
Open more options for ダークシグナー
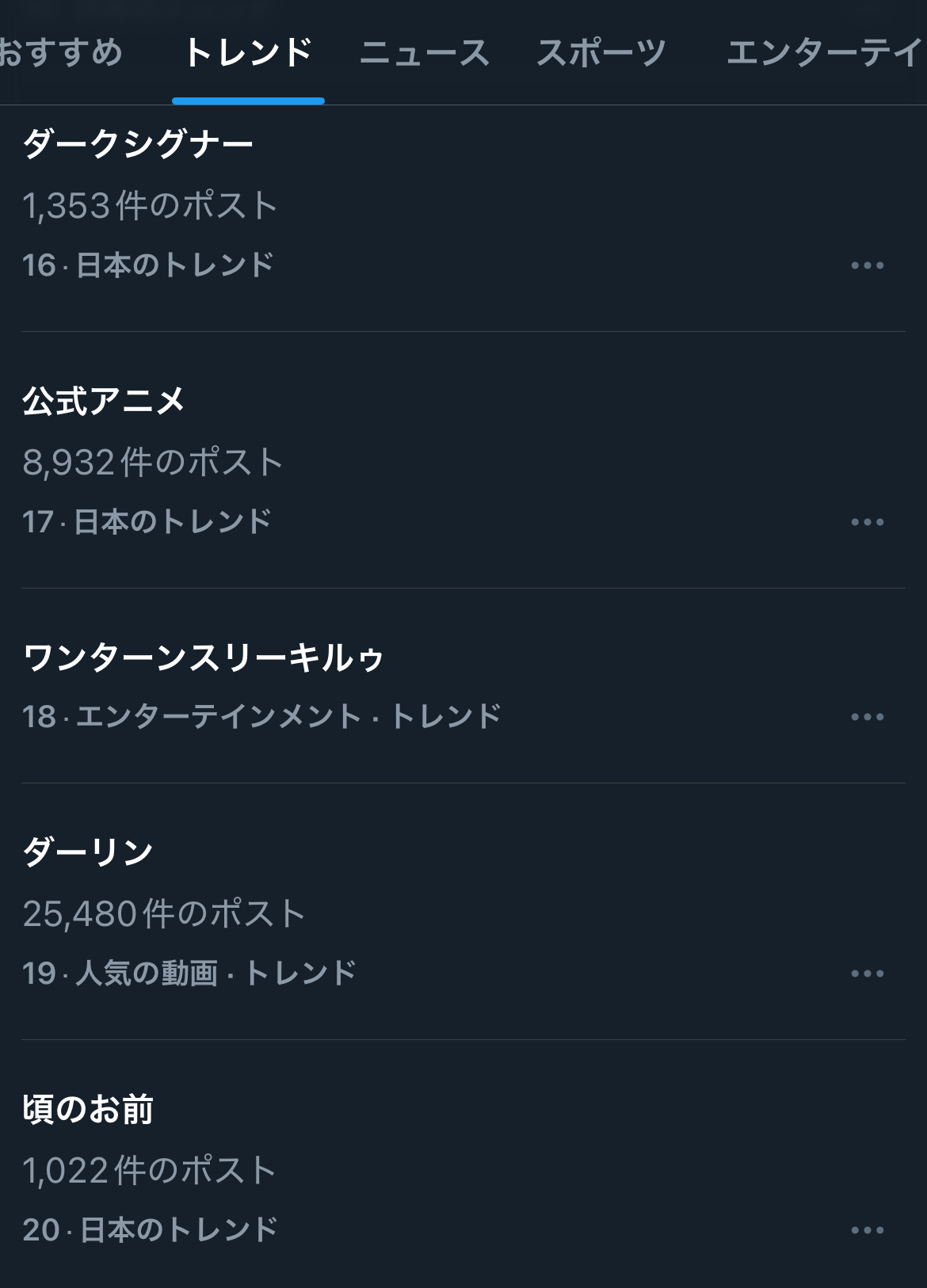pos(867,265)
